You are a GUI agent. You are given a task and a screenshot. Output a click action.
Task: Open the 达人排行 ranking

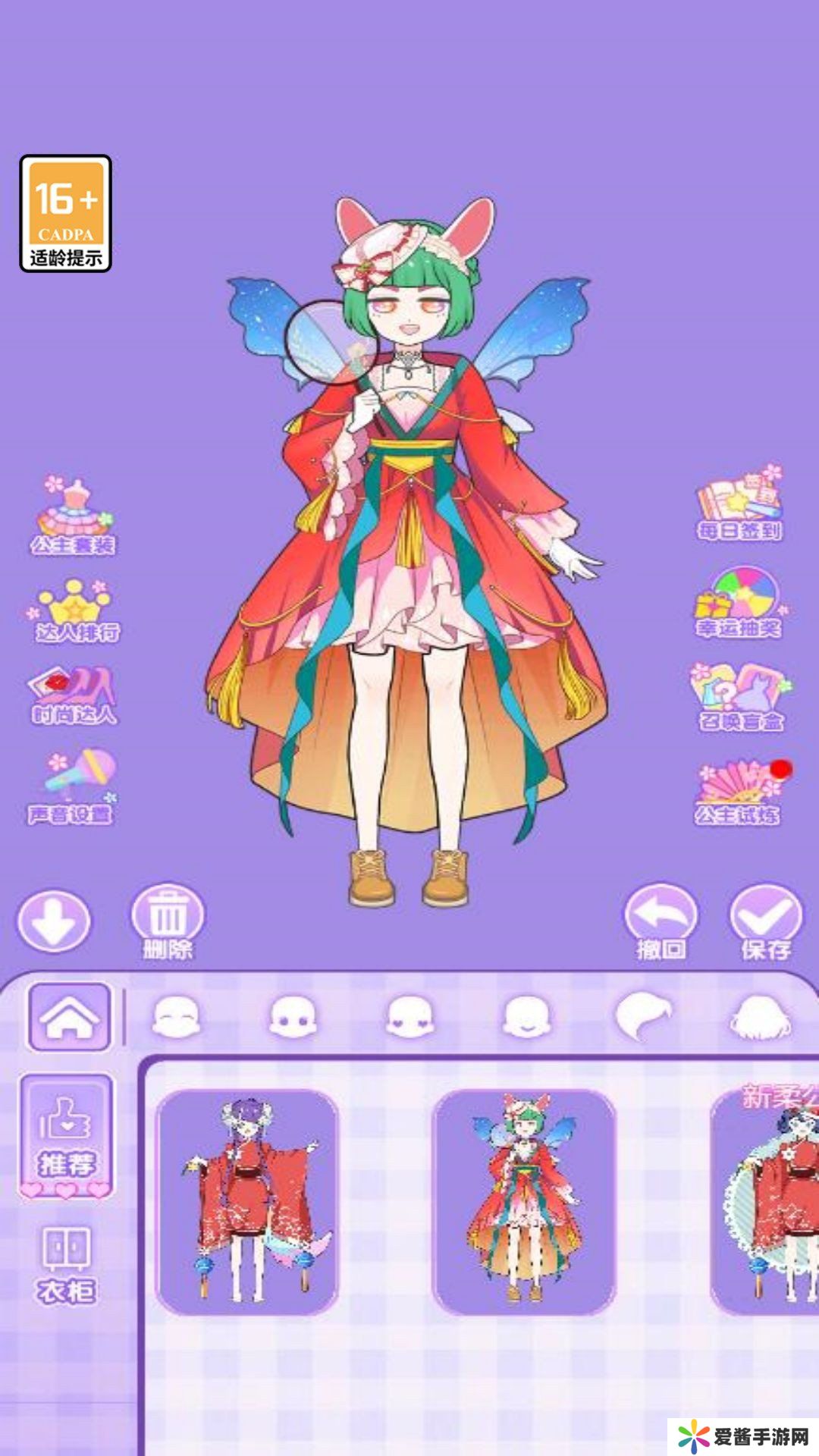pos(75,611)
